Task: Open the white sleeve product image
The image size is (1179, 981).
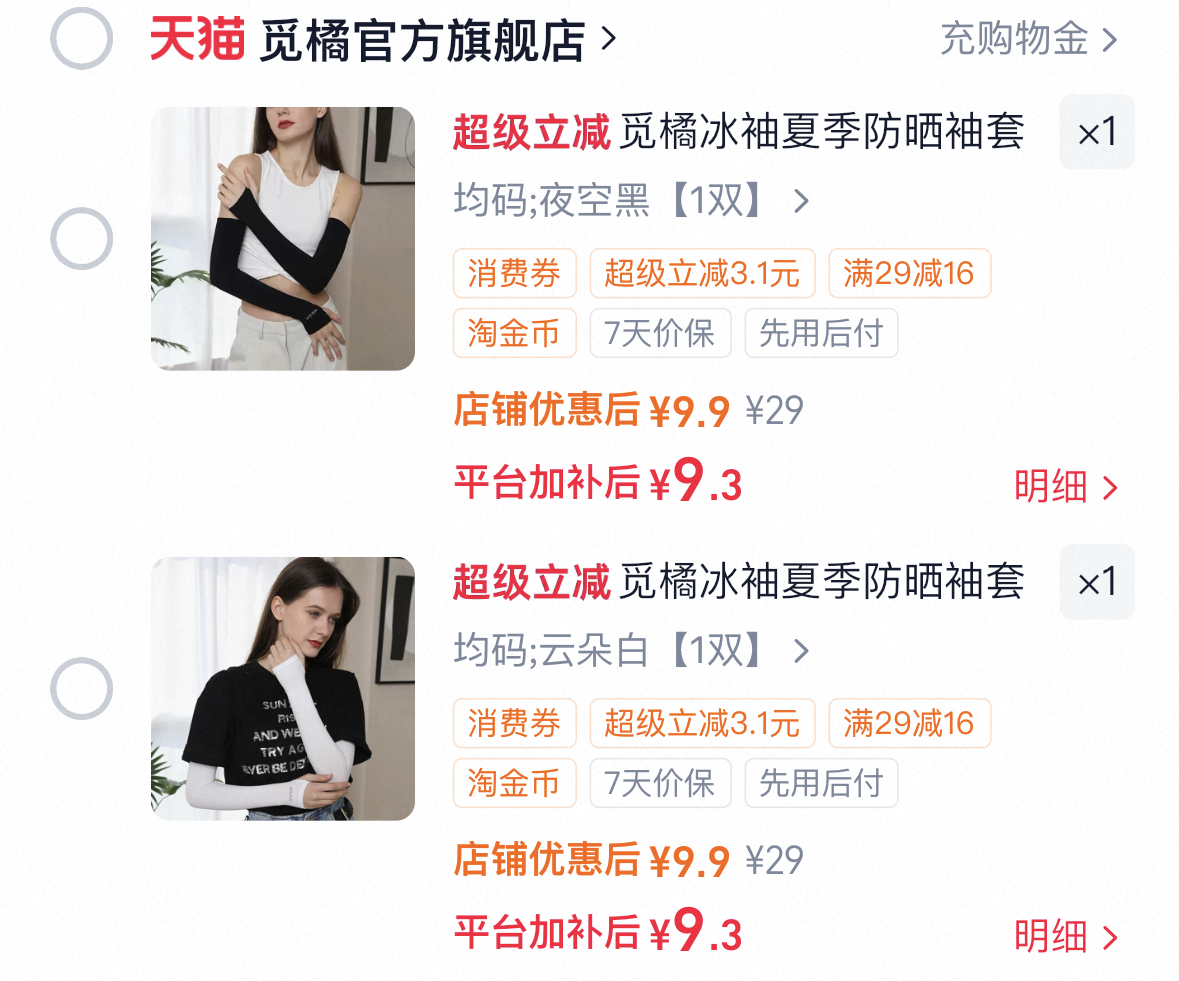Action: pos(283,689)
